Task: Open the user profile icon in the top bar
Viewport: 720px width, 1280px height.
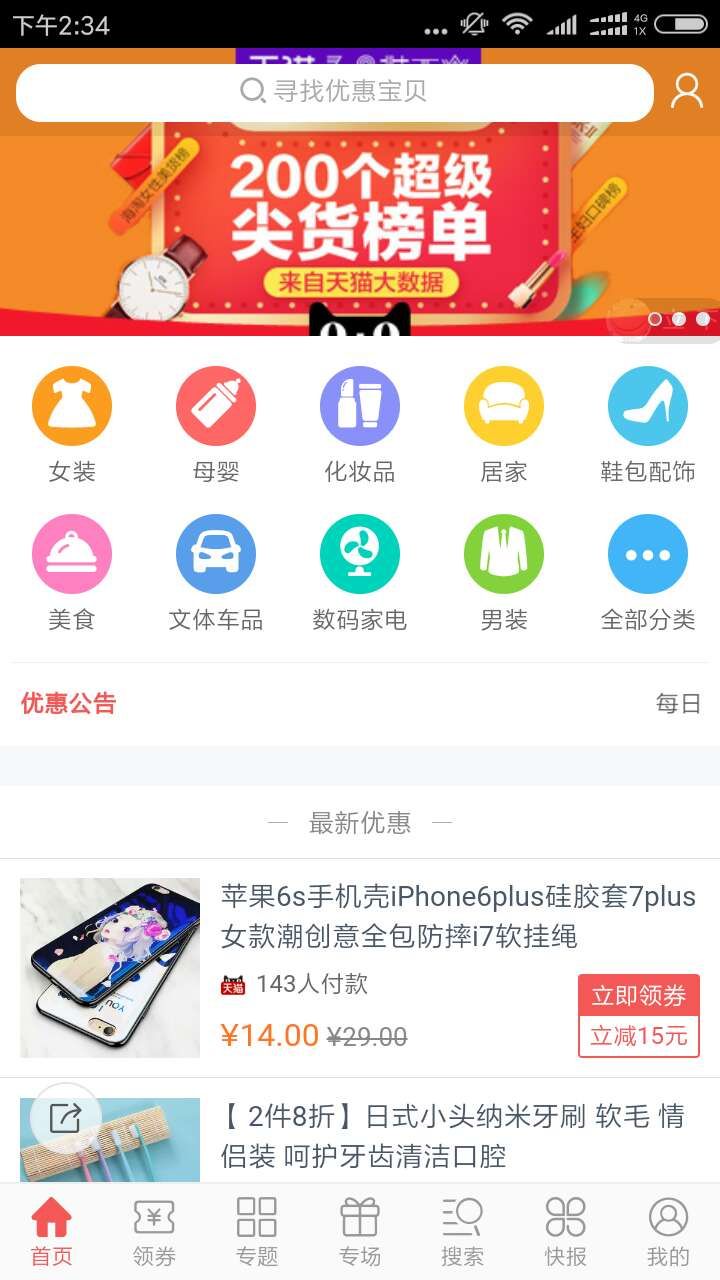Action: [686, 91]
